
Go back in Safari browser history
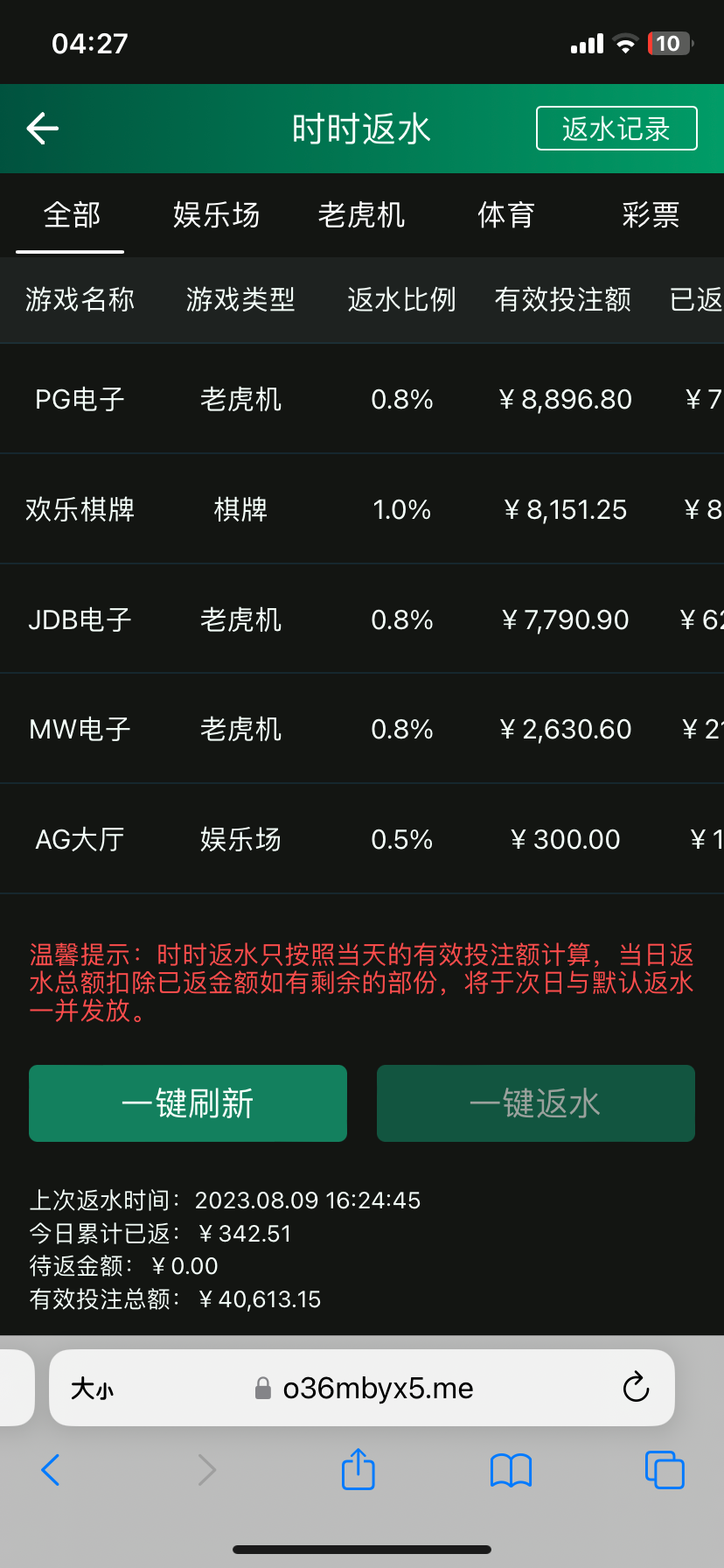click(51, 1470)
